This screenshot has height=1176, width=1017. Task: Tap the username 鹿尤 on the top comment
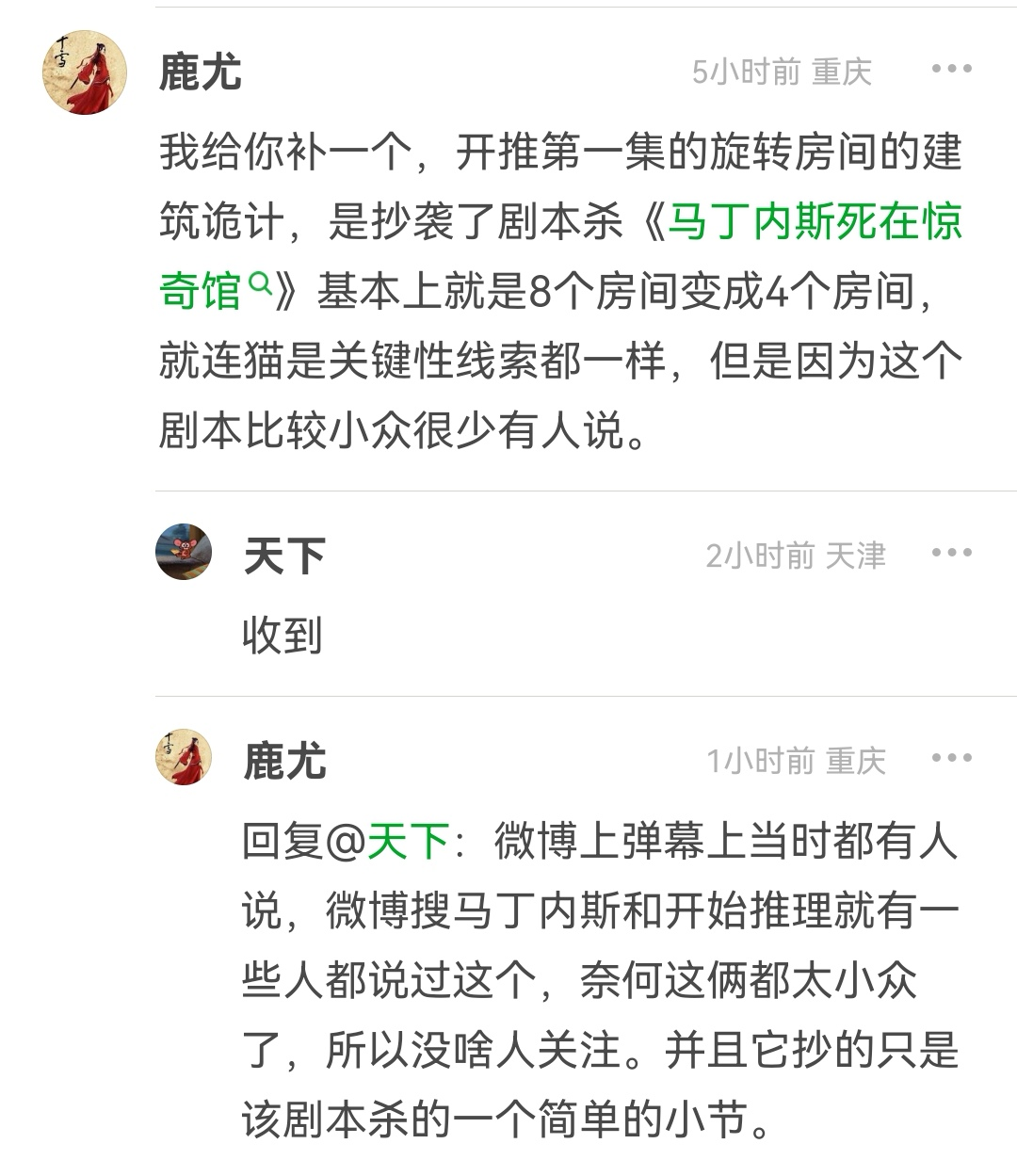(x=200, y=72)
